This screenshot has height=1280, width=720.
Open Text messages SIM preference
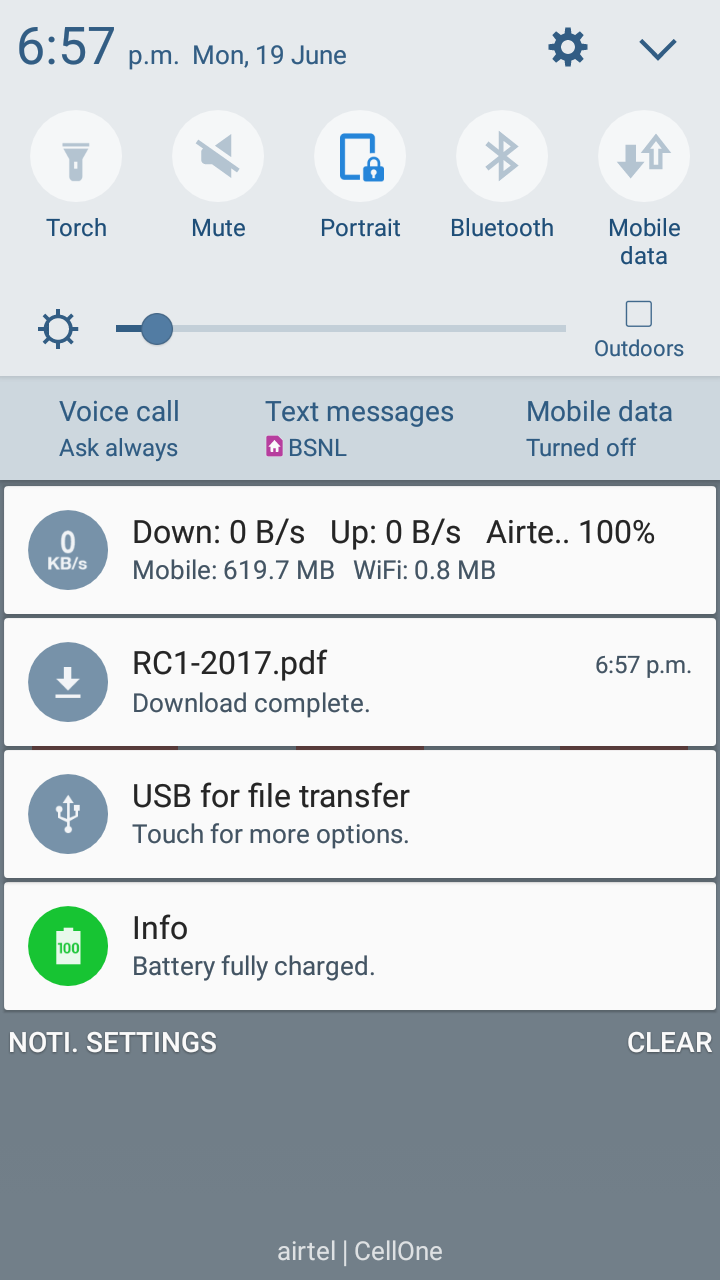359,429
